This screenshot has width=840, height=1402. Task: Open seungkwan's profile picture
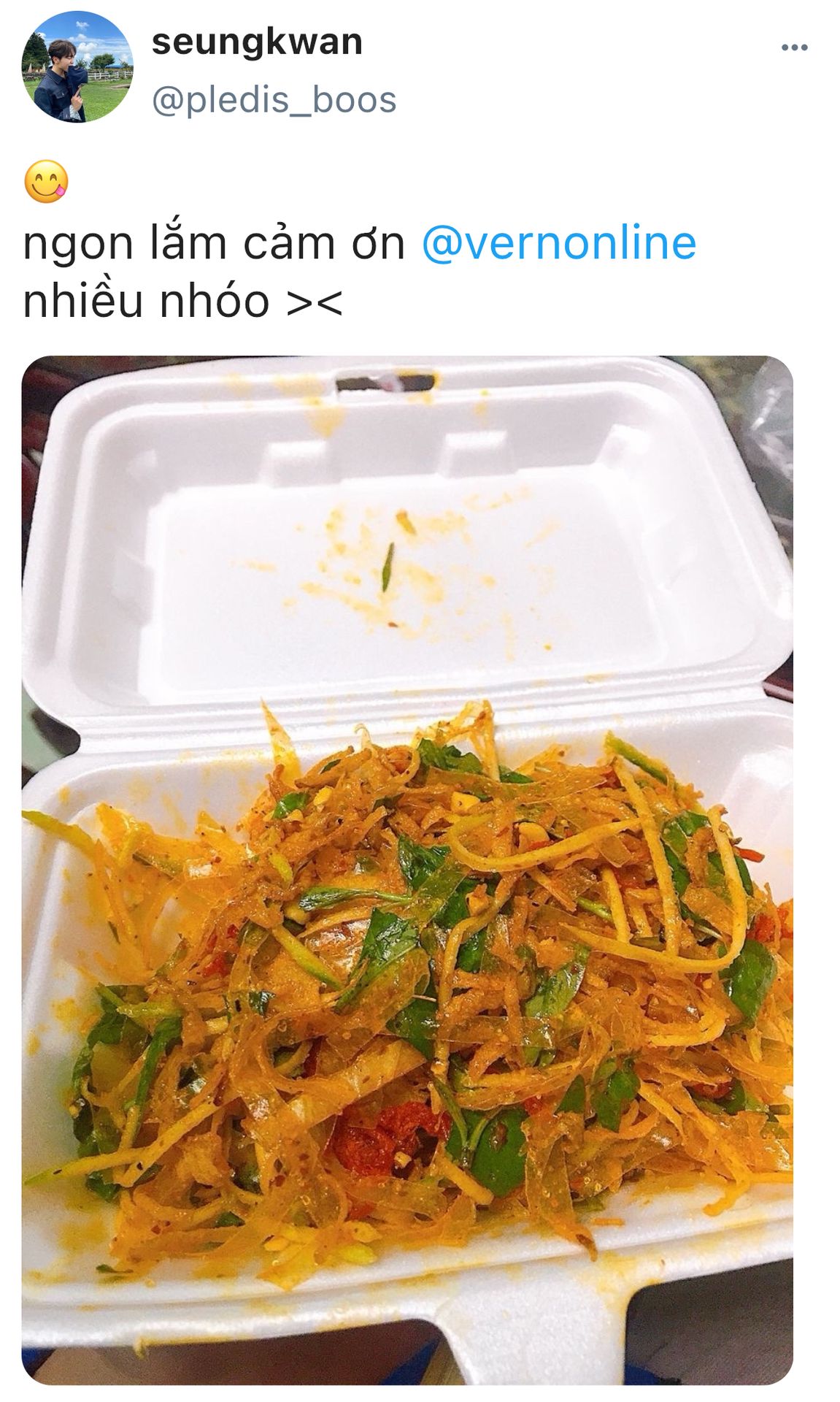[x=77, y=67]
